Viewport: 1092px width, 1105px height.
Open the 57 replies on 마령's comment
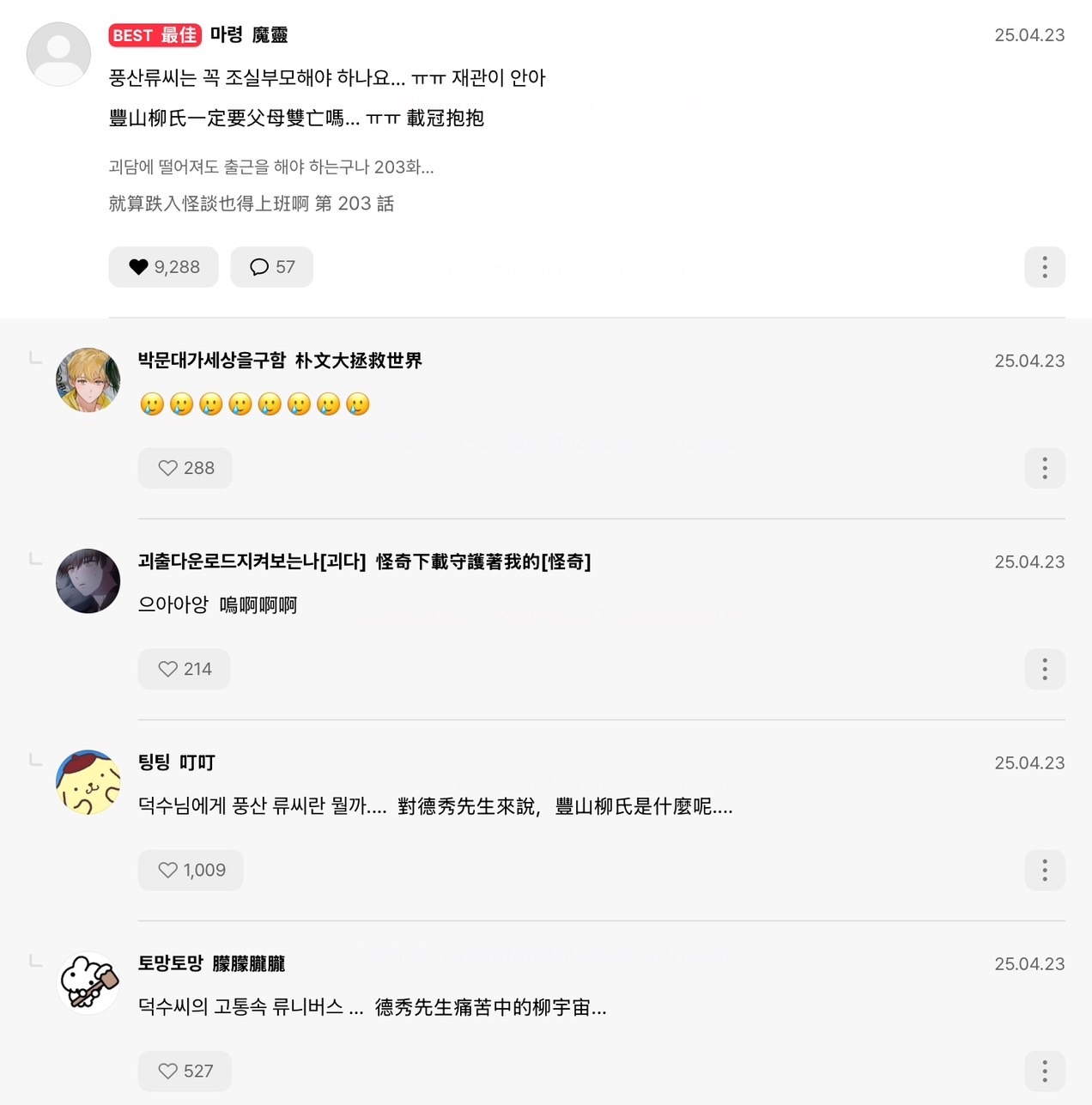click(x=271, y=267)
